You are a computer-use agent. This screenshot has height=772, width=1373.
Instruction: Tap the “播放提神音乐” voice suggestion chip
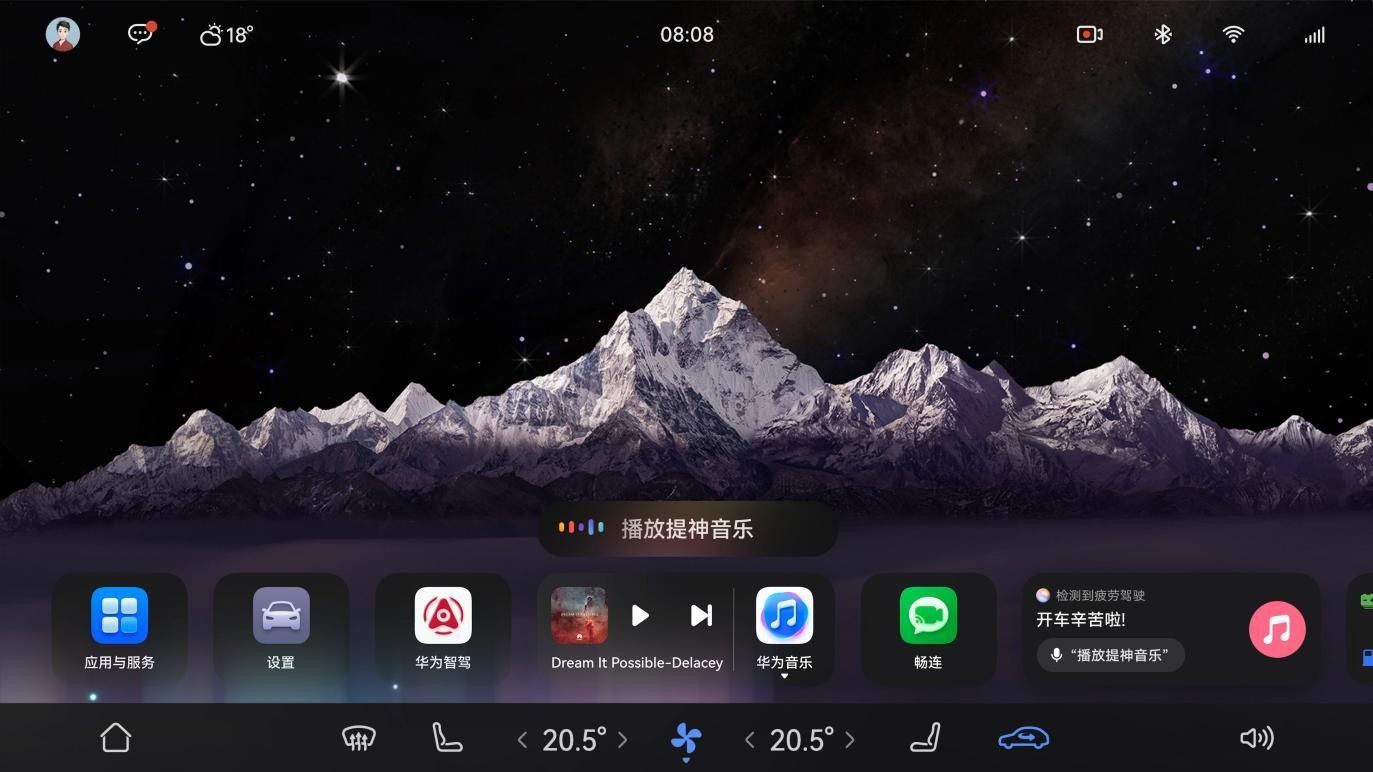1110,655
